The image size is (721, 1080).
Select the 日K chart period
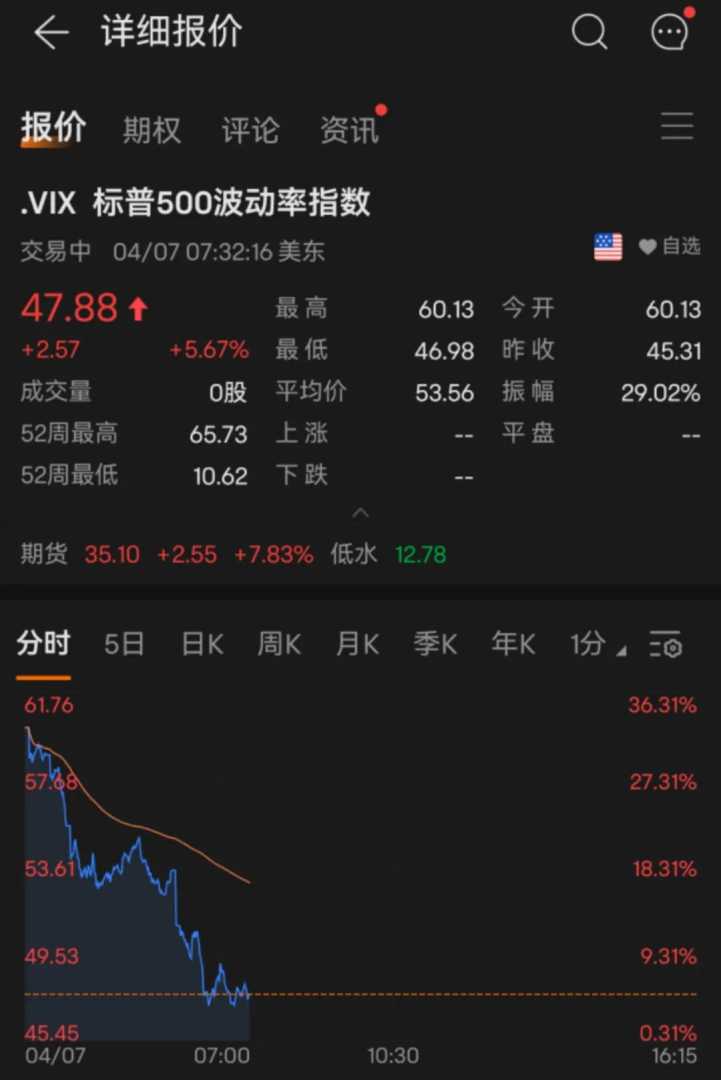click(202, 645)
